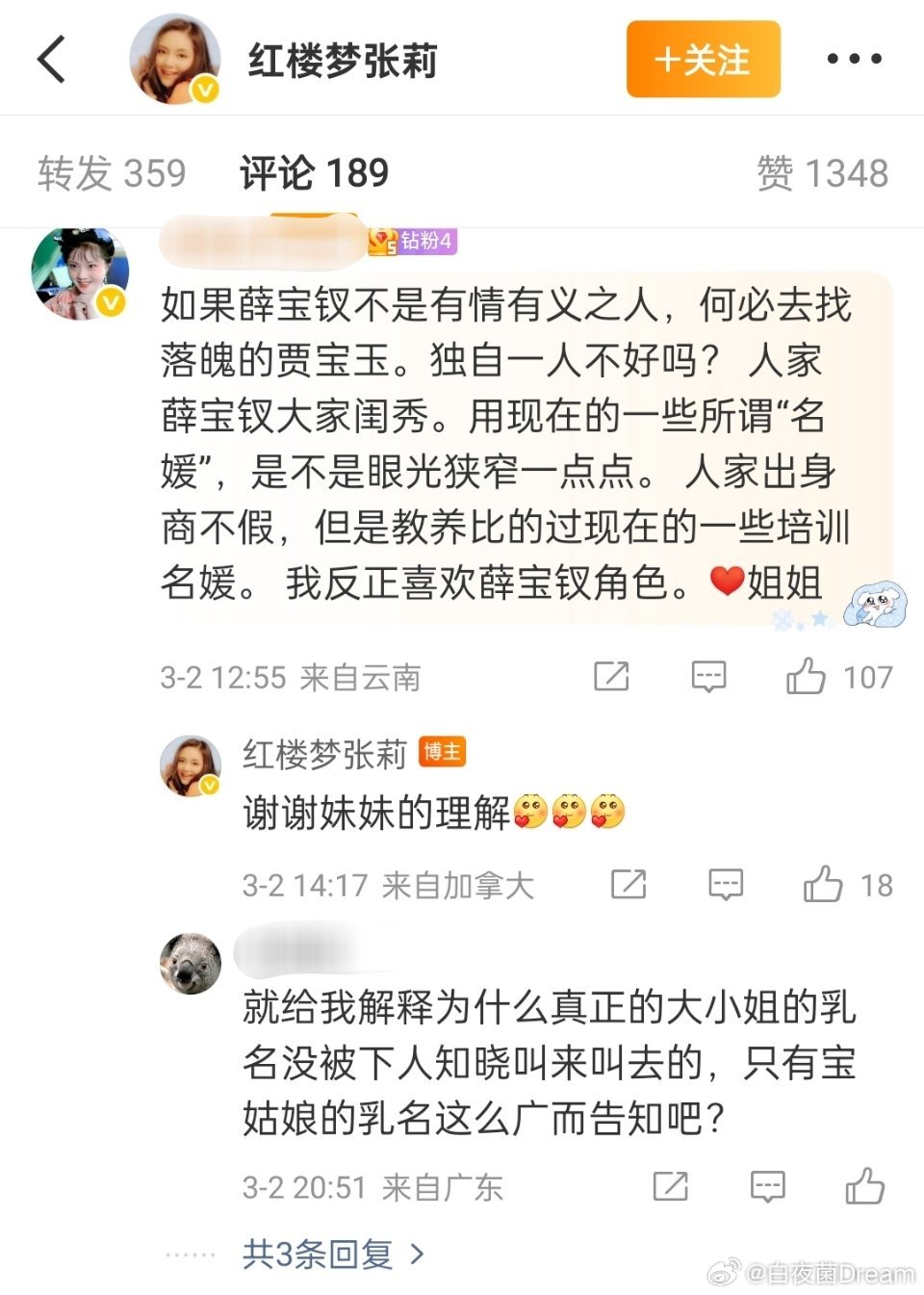Switch to the 转发 359 tab
This screenshot has height=1295, width=924.
point(114,173)
